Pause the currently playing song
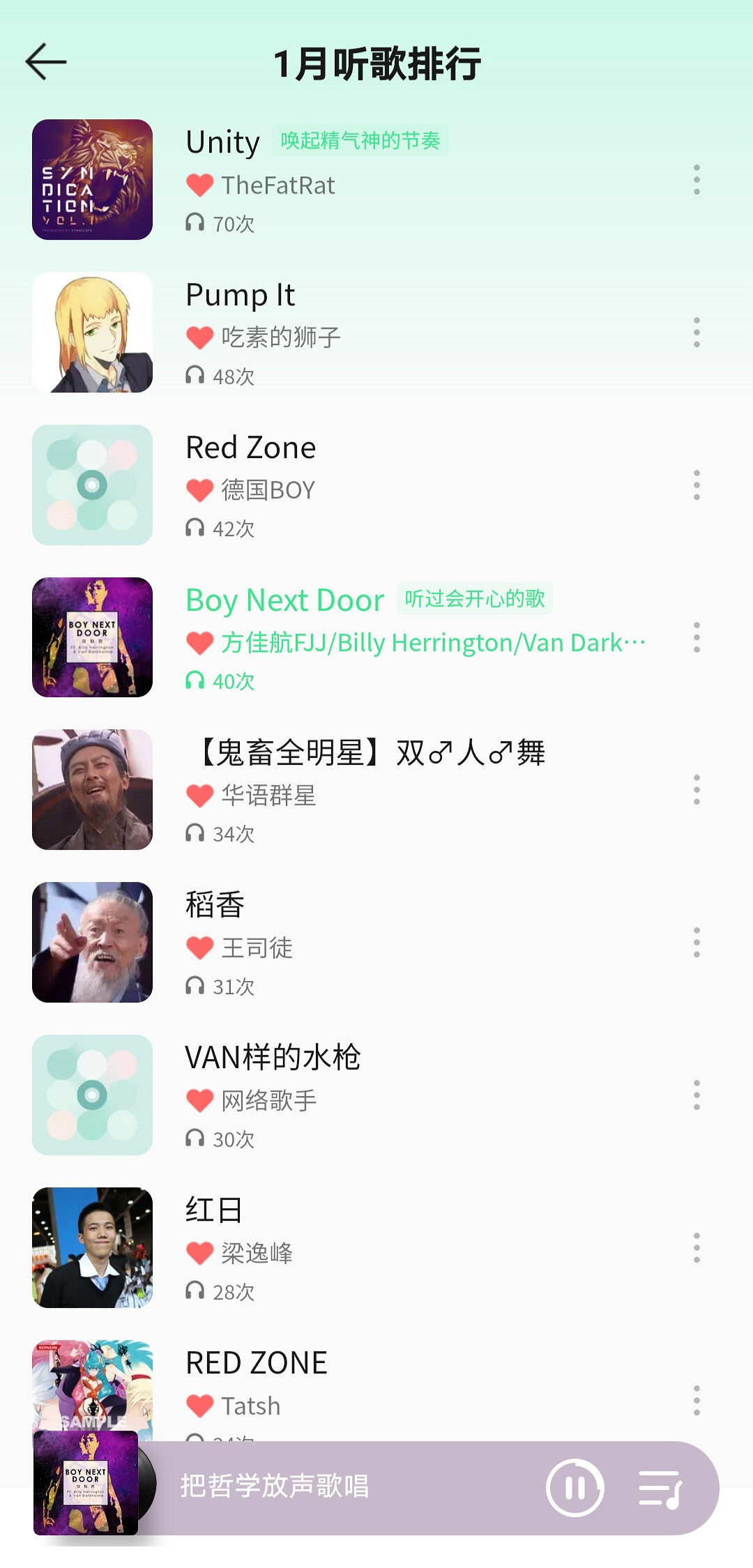The width and height of the screenshot is (753, 1568). click(575, 1489)
